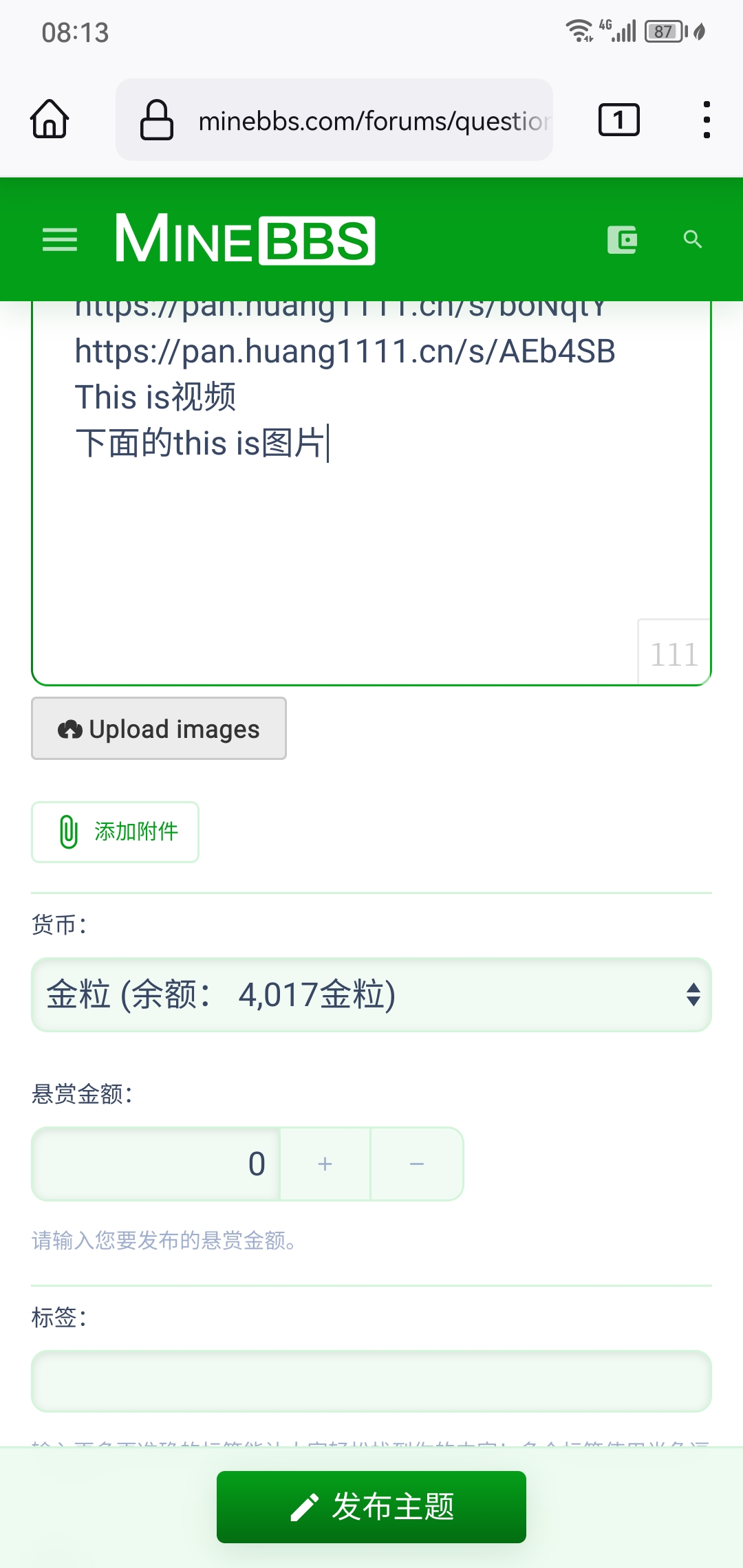Increase reward amount with the plus button
This screenshot has height=1568, width=743.
tap(325, 1164)
